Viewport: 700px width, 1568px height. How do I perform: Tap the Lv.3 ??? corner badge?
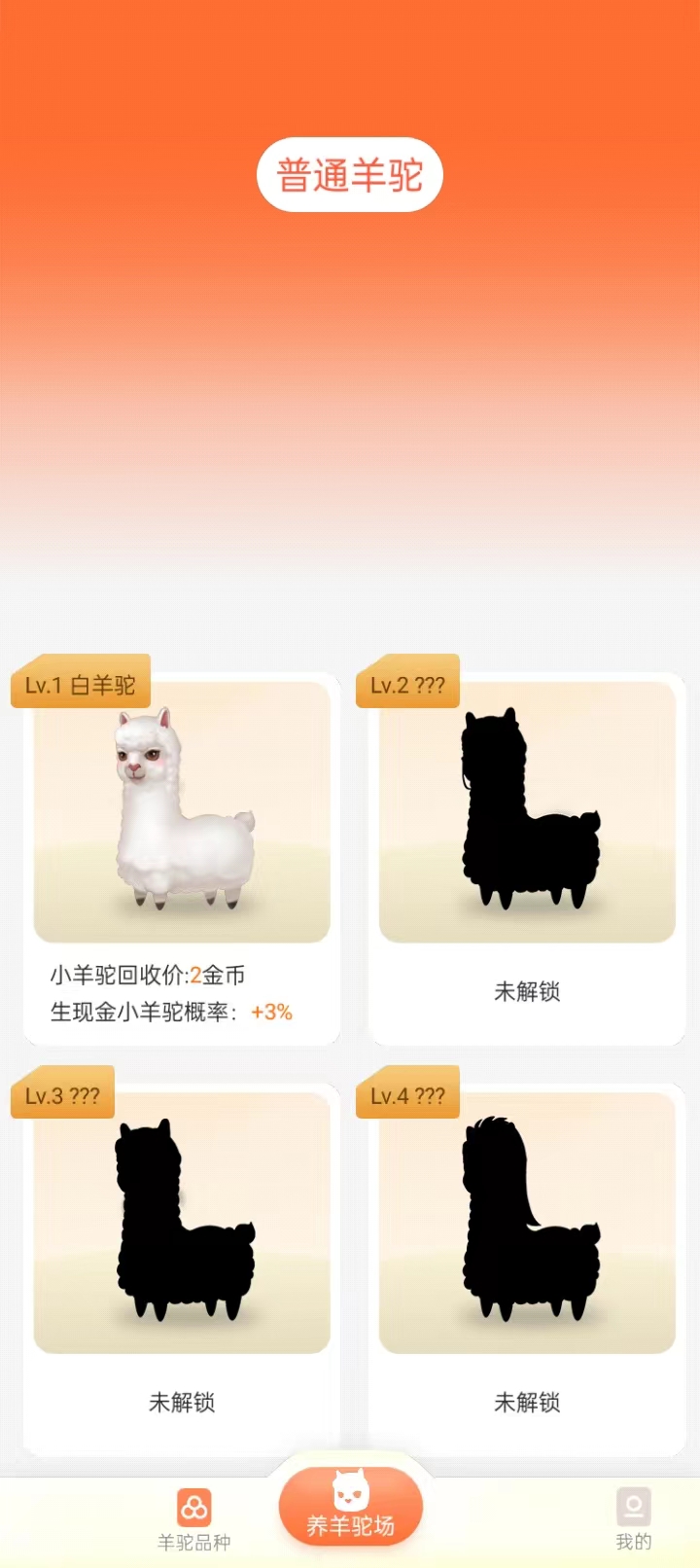pyautogui.click(x=61, y=1093)
